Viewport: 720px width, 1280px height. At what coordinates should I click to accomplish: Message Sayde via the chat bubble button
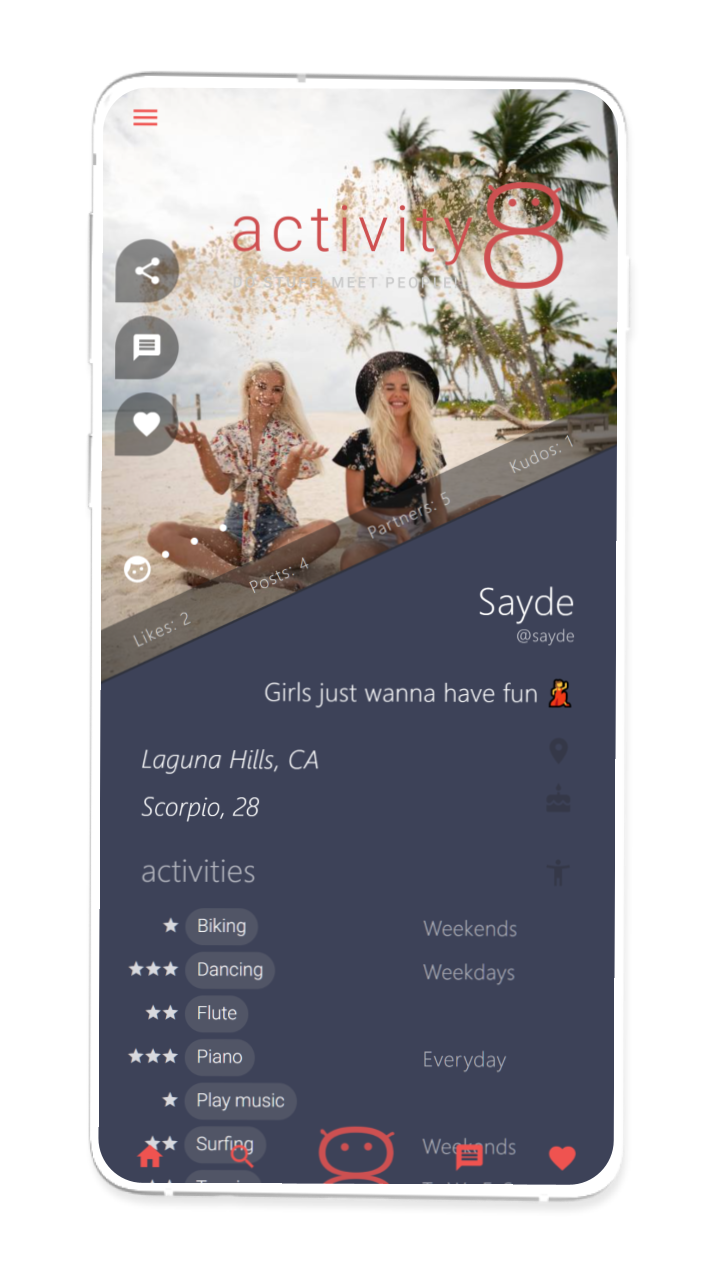pyautogui.click(x=147, y=347)
